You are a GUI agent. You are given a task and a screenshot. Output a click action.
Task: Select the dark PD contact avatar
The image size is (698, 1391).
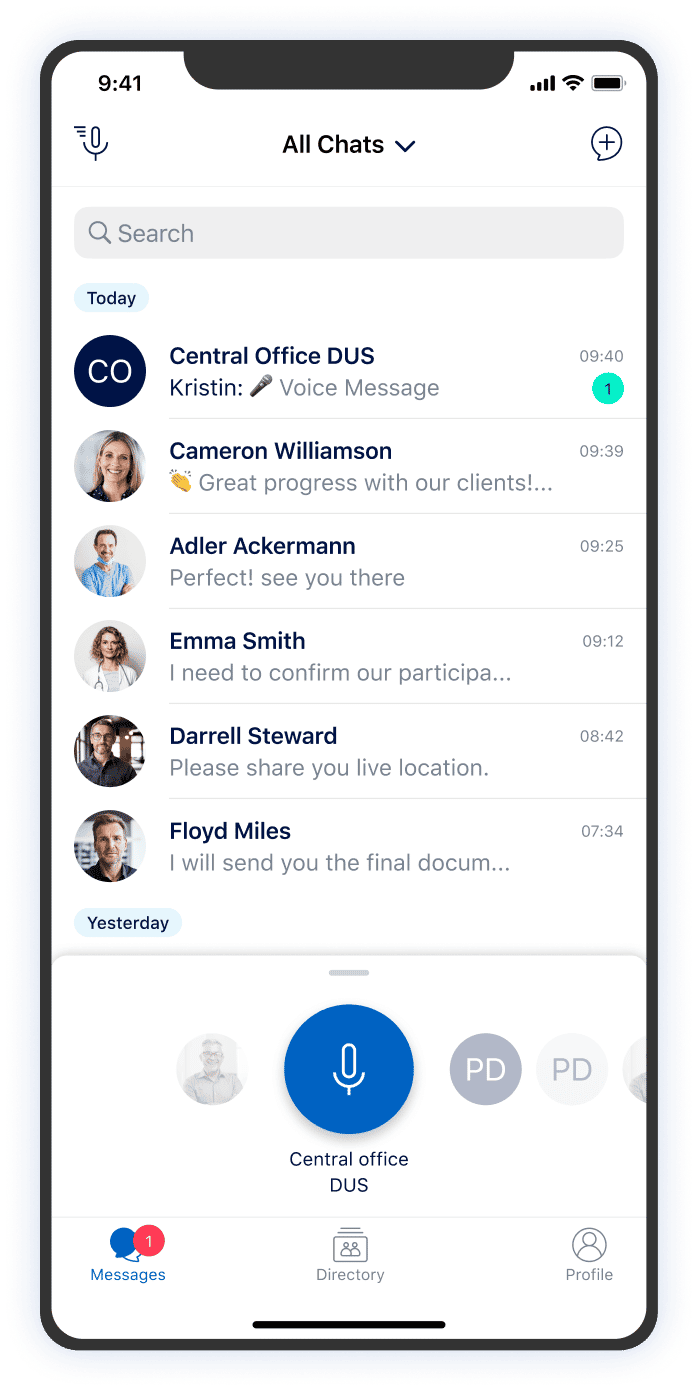click(x=485, y=1069)
